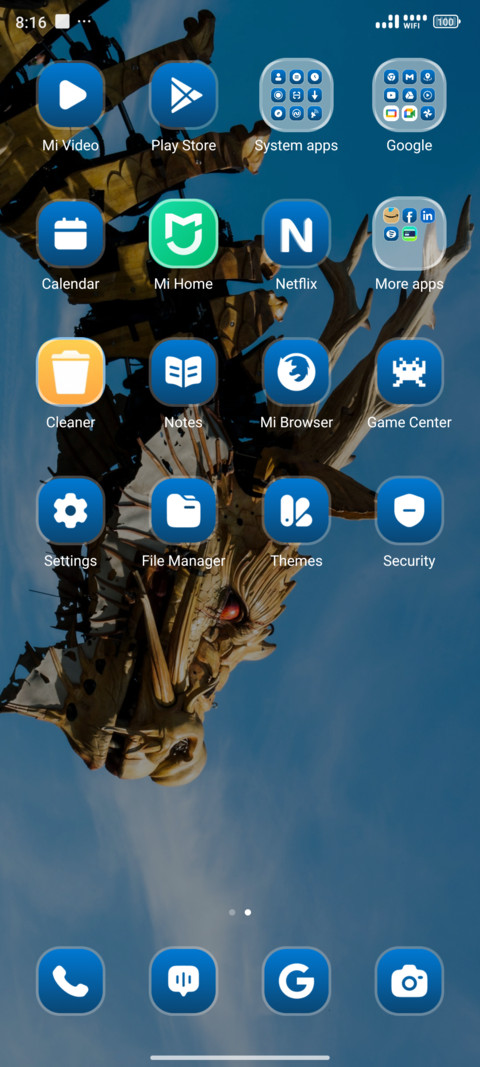Open the Phone dialer in dock
480x1067 pixels.
(x=70, y=981)
